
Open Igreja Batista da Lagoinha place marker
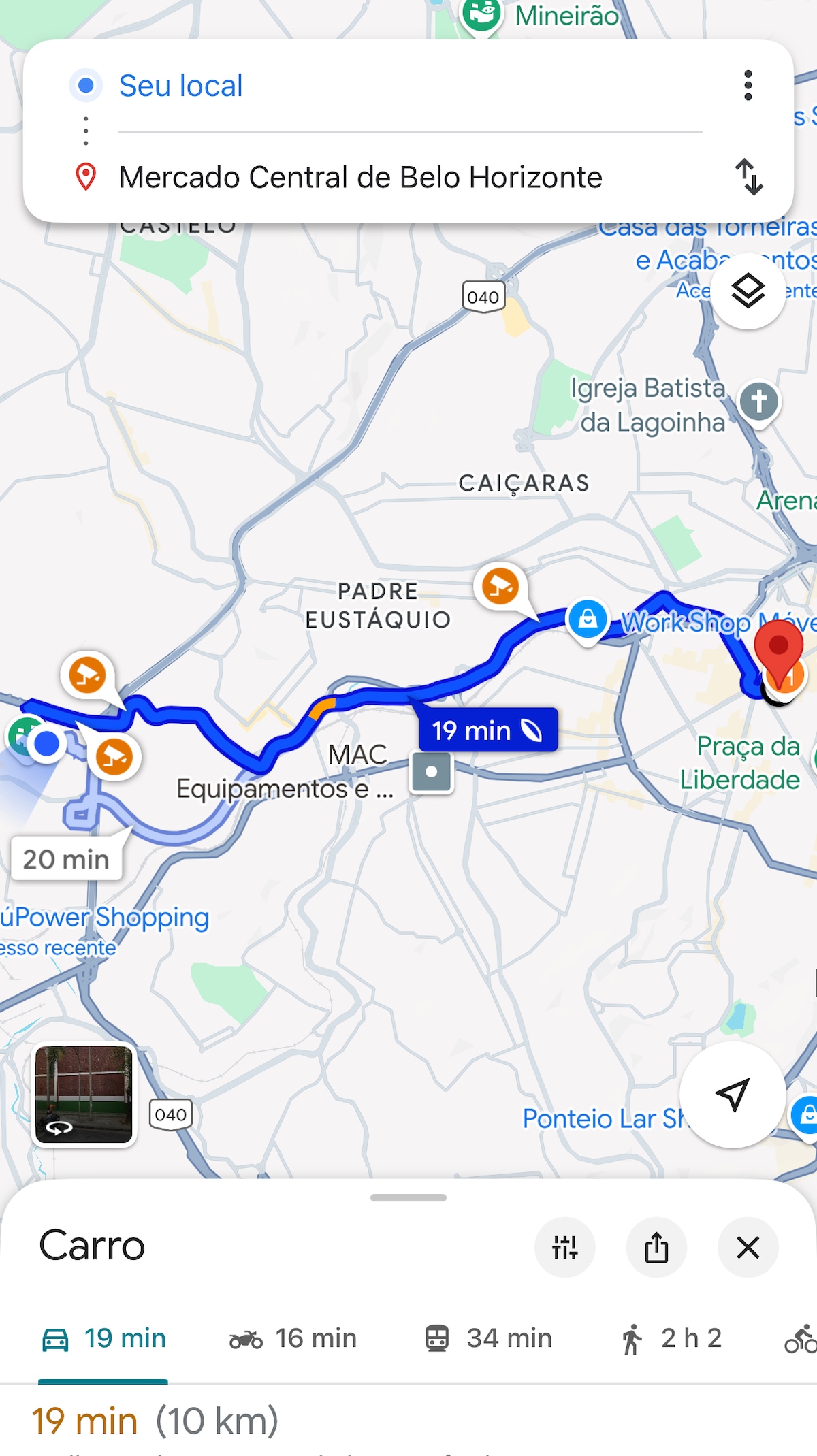(x=759, y=402)
